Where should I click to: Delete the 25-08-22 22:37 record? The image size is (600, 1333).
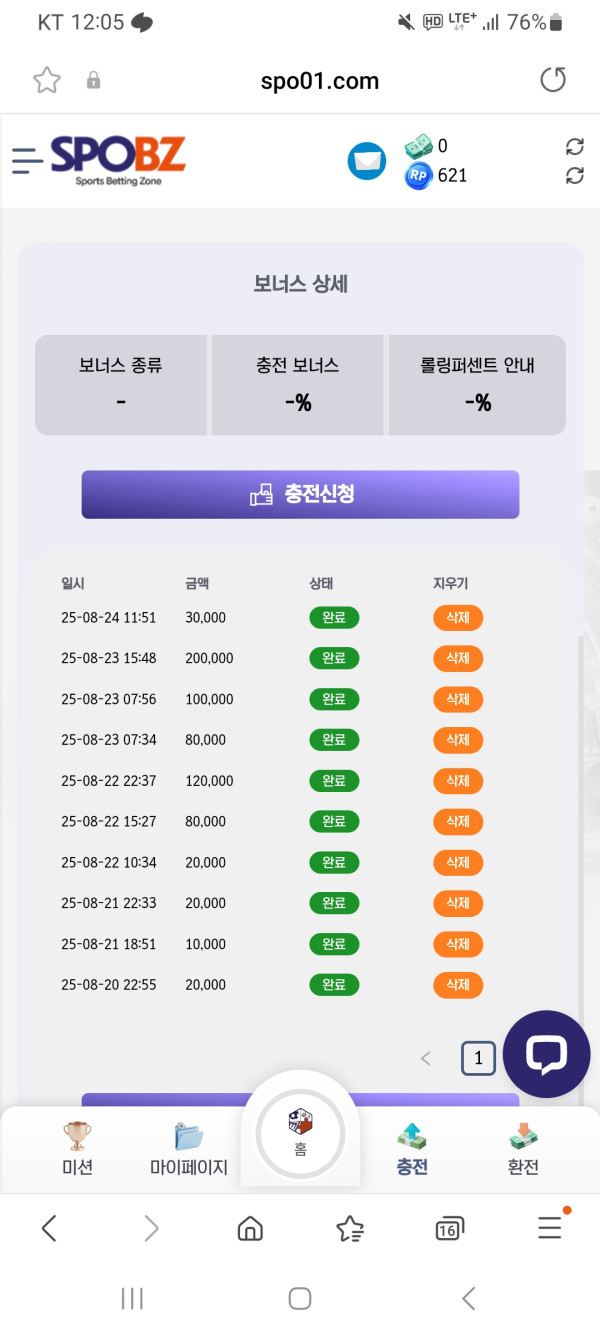click(458, 781)
